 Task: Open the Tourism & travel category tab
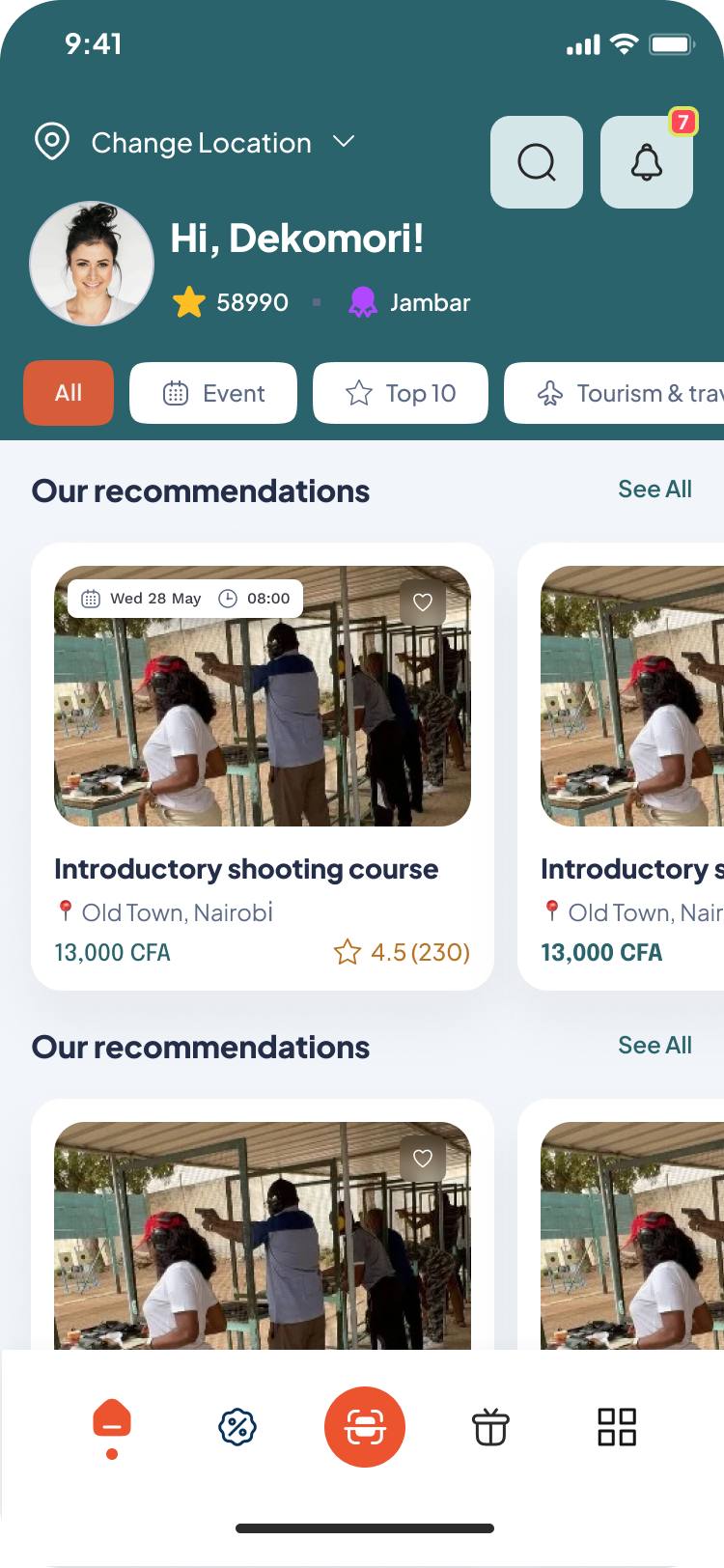pyautogui.click(x=637, y=393)
